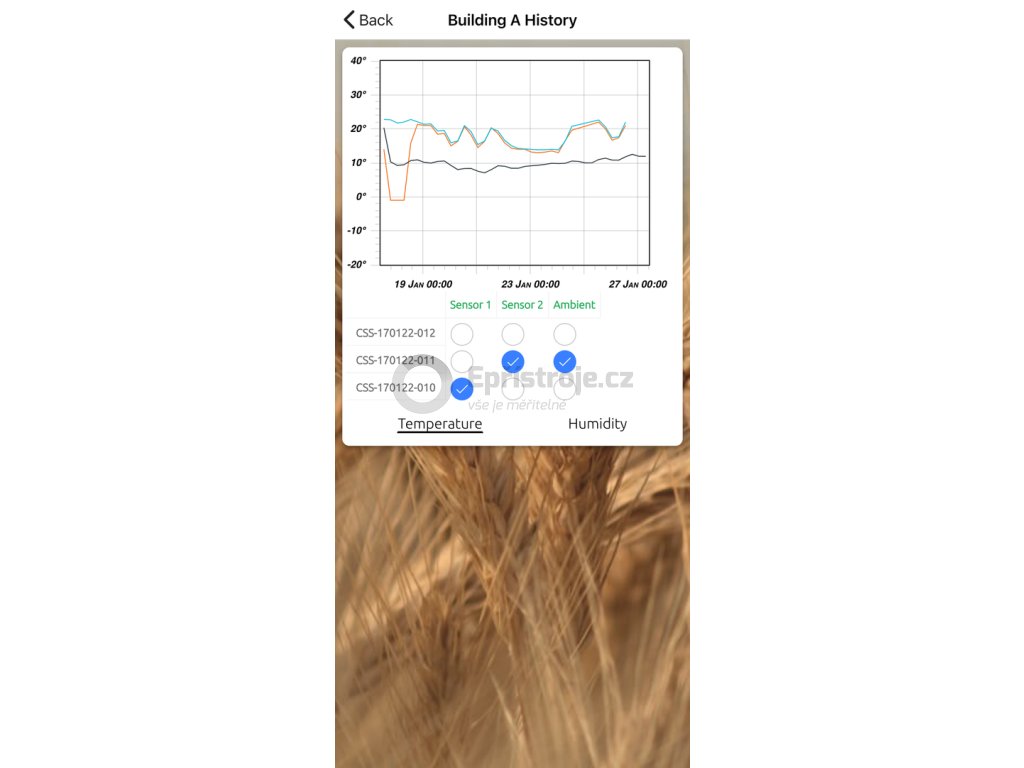This screenshot has width=1024, height=768.
Task: Select the Temperature tab
Action: (440, 424)
